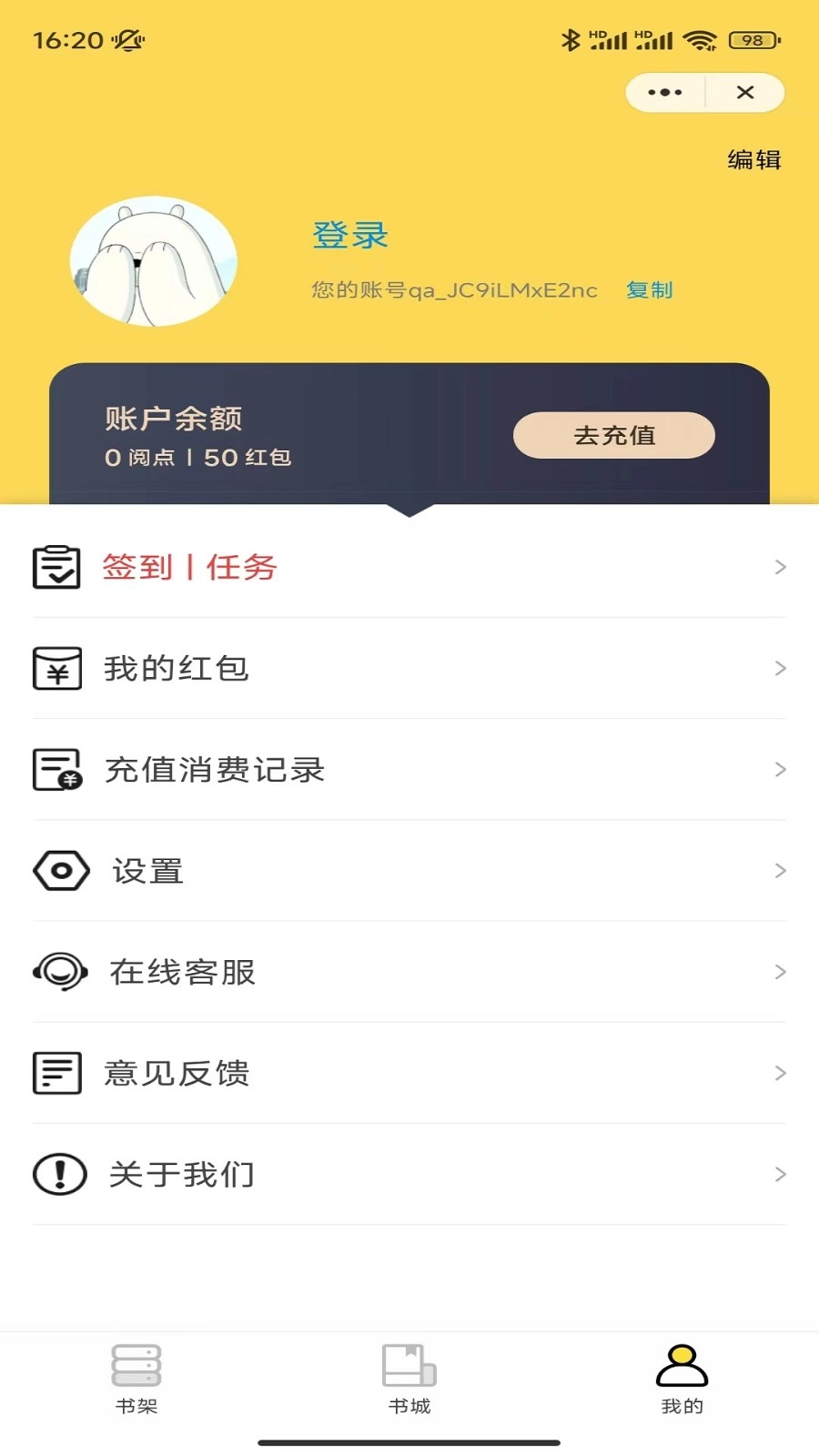Copy account with the 复制 link
Viewport: 819px width, 1456px height.
(x=648, y=289)
